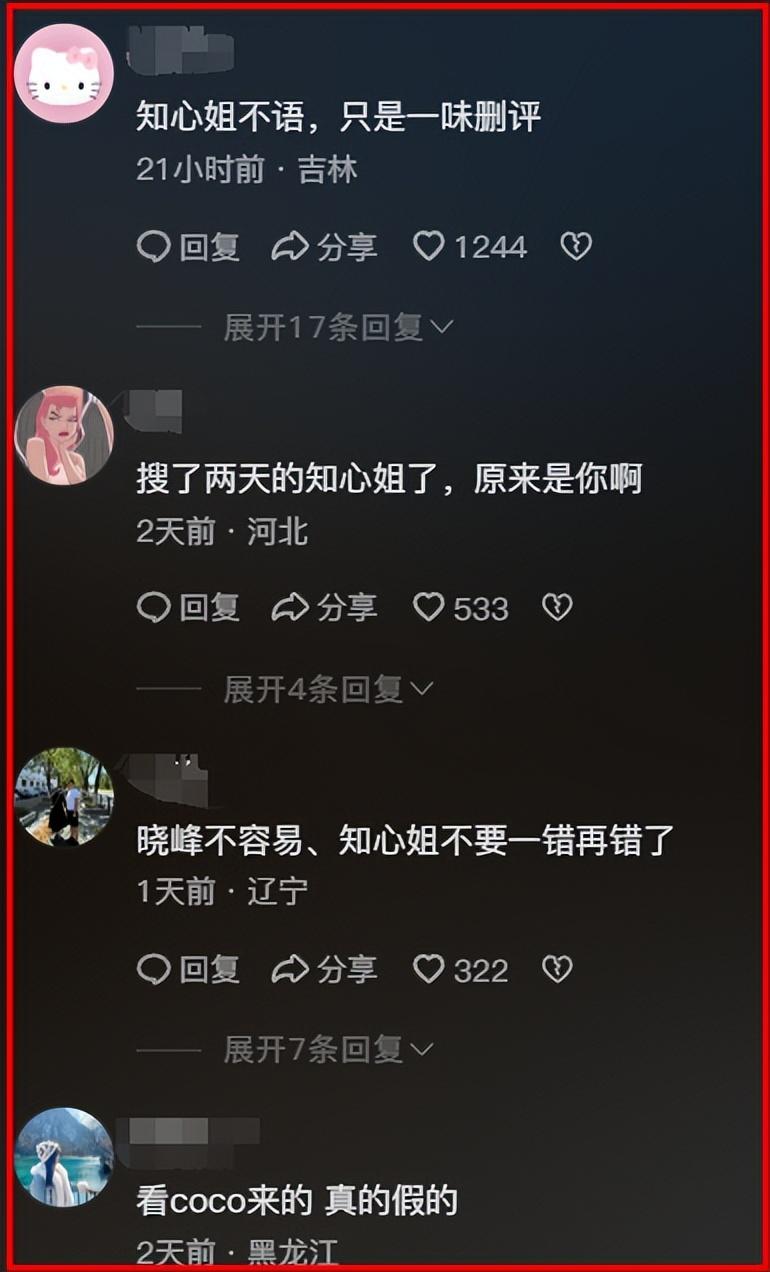
Task: Reply to the comment from 辽宁
Action: pyautogui.click(x=188, y=969)
